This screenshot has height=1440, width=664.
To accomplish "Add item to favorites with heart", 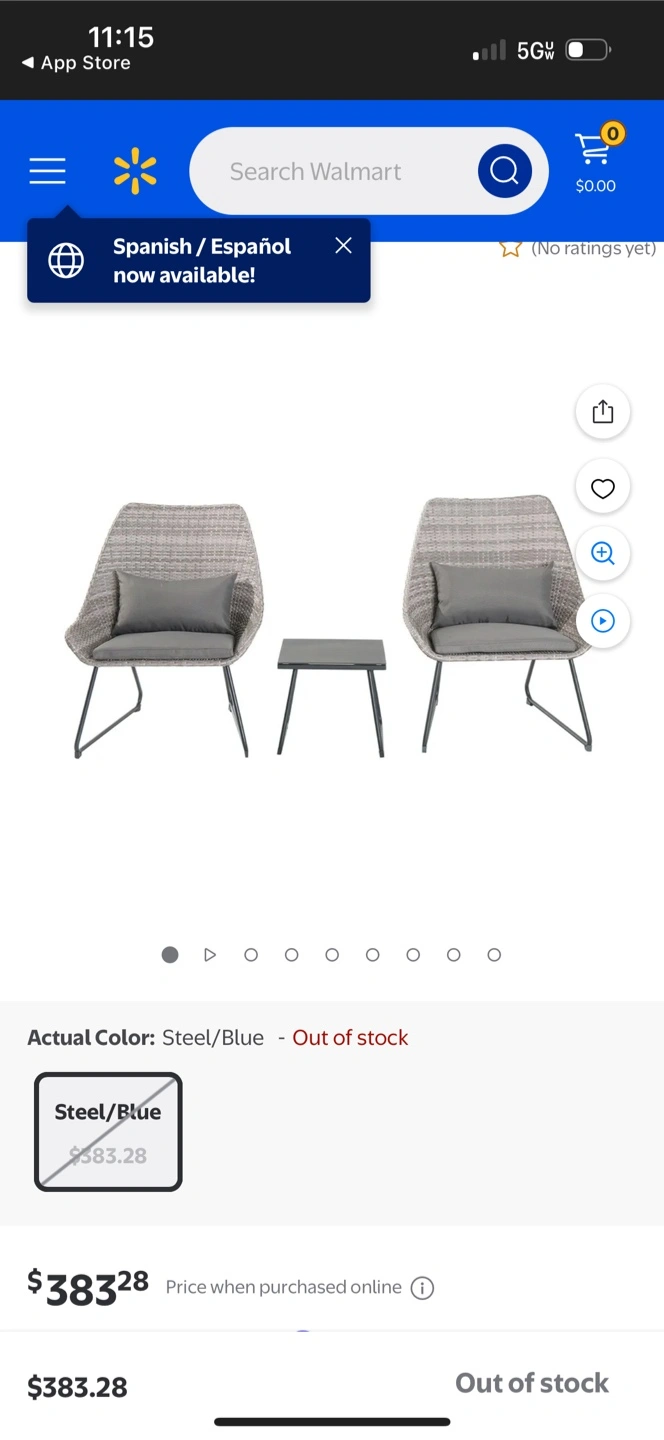I will [603, 488].
